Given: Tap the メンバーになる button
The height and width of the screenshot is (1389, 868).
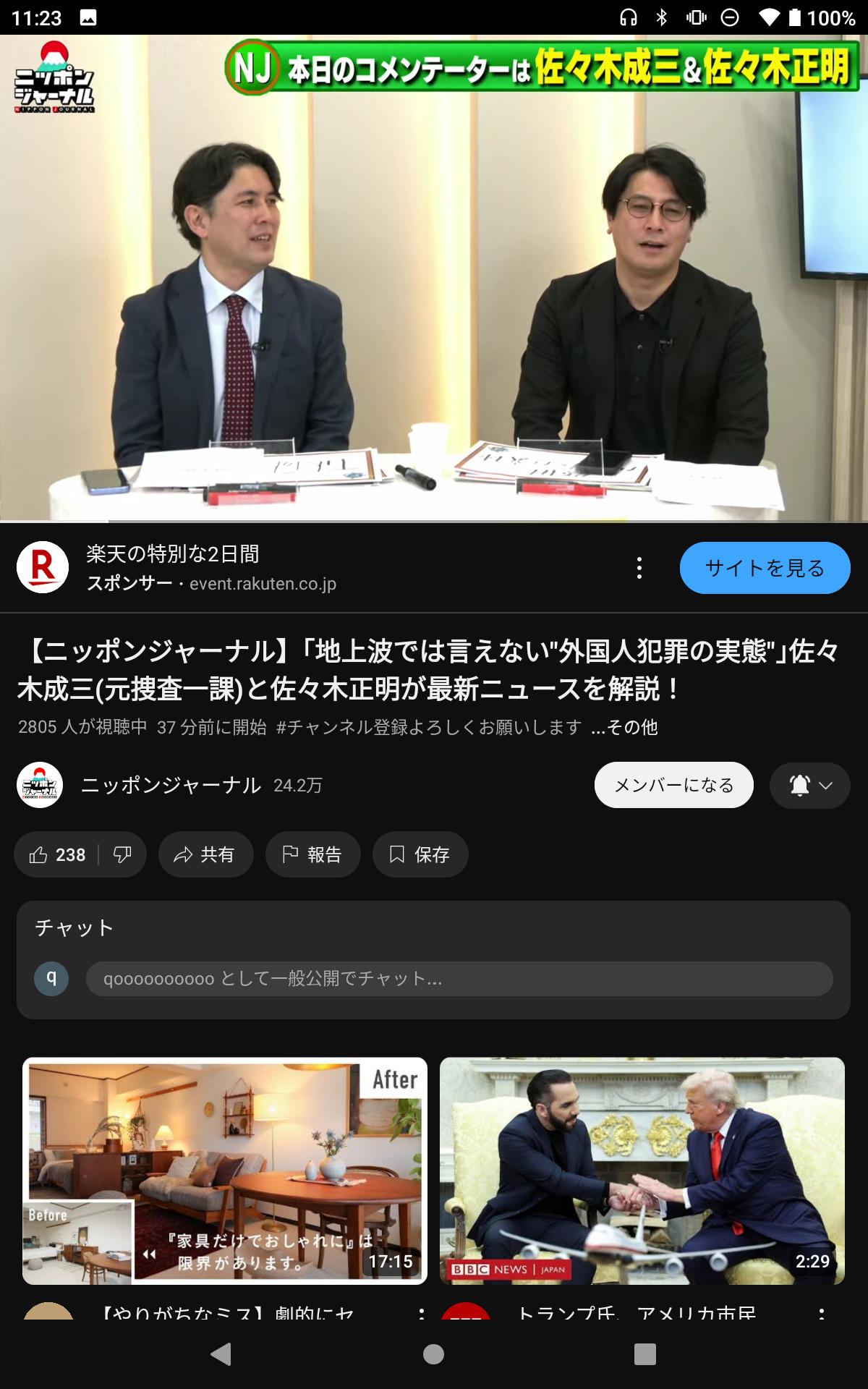Looking at the screenshot, I should (673, 785).
